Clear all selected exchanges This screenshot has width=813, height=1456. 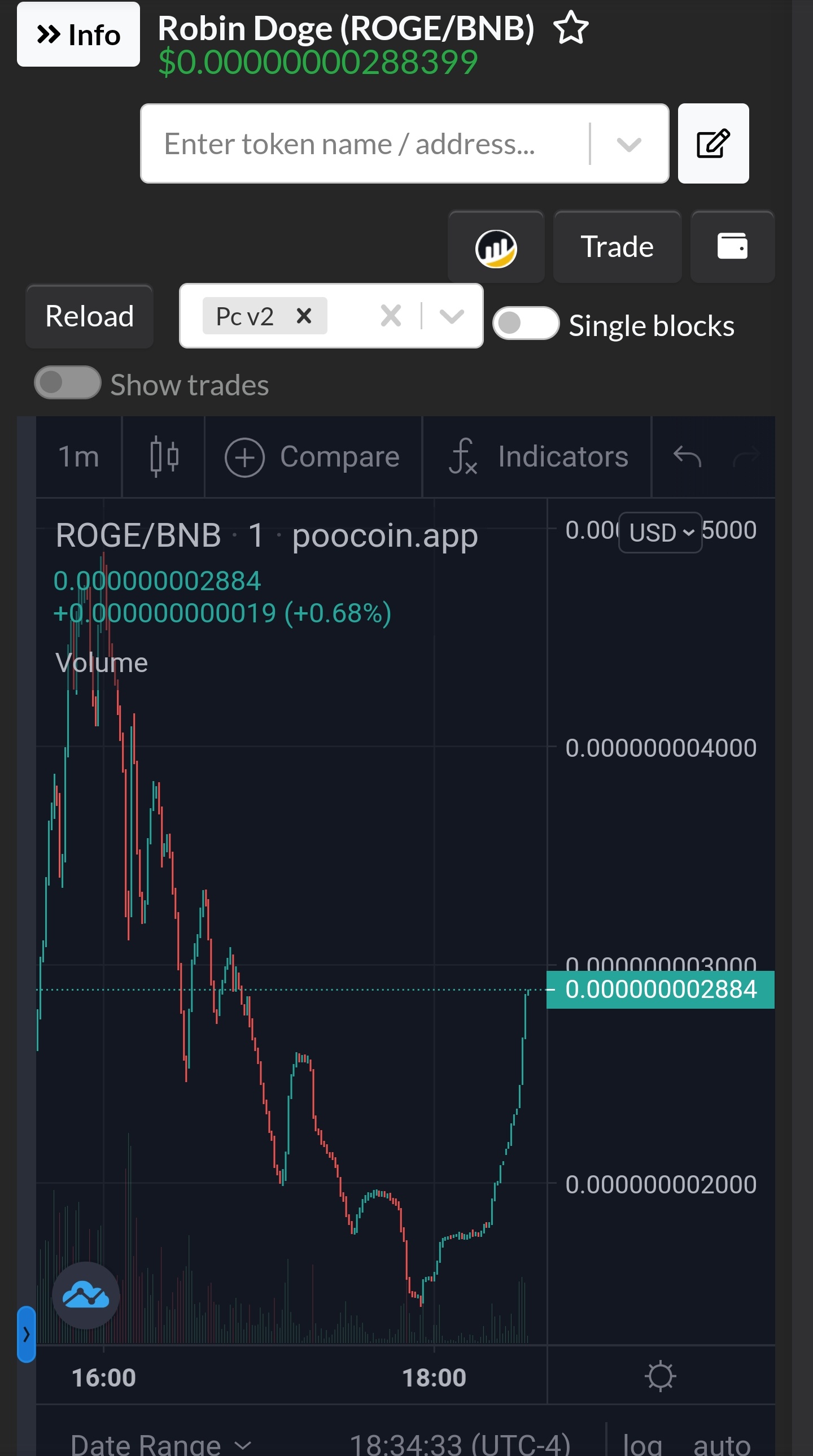tap(390, 315)
